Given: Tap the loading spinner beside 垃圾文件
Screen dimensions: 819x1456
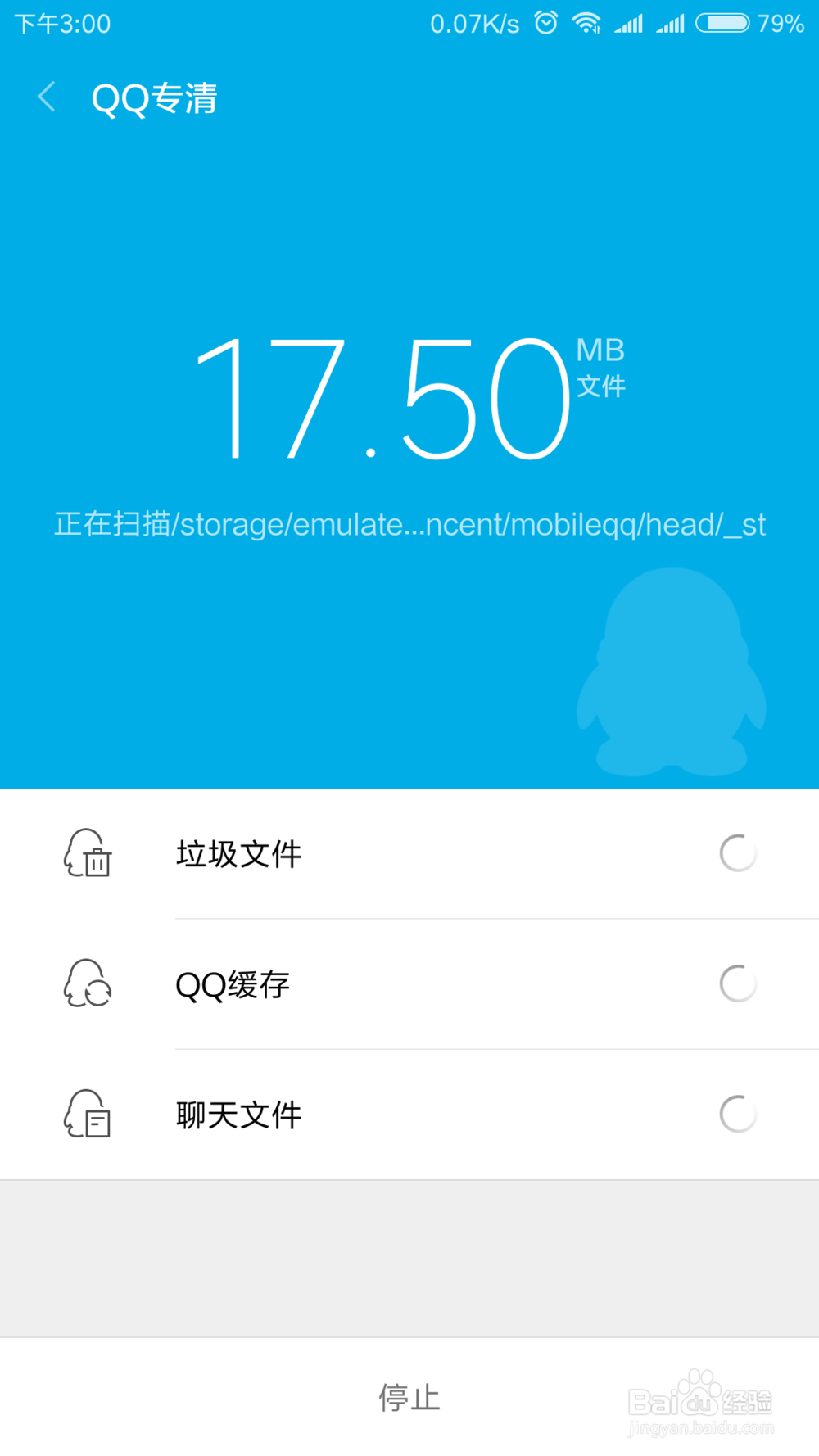Looking at the screenshot, I should (x=737, y=852).
